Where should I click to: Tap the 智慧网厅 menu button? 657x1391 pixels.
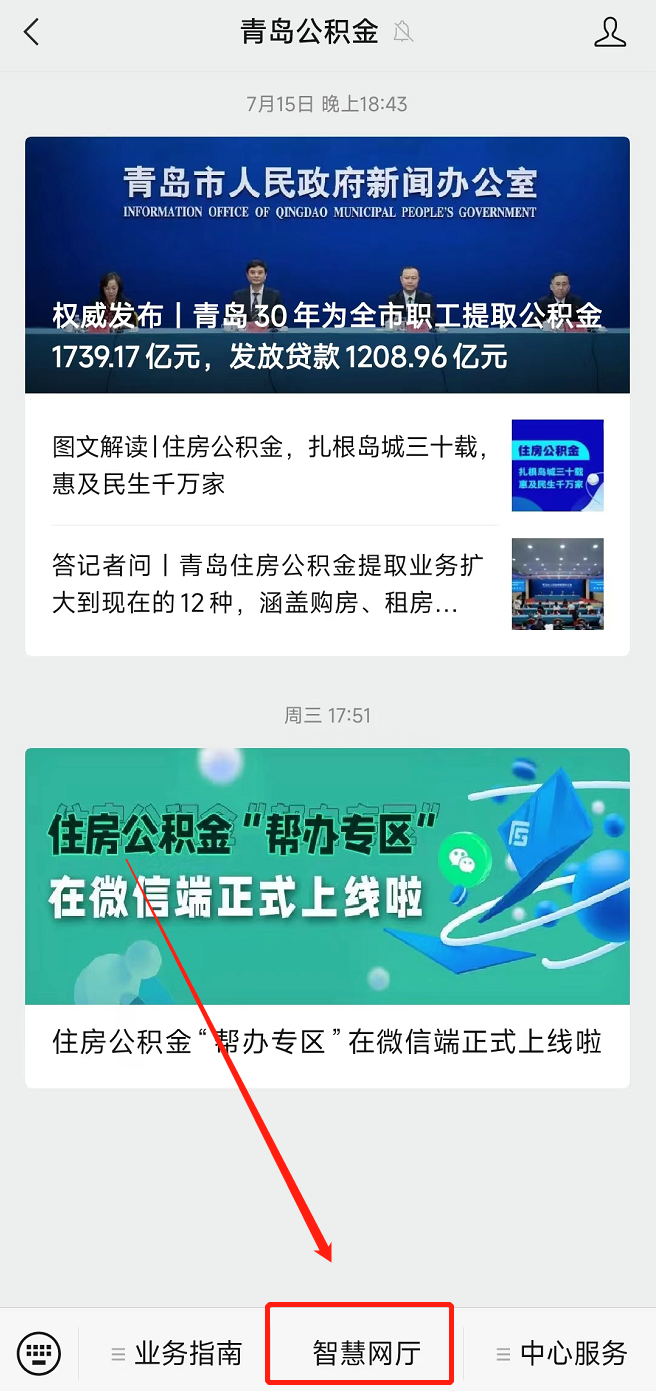[x=366, y=1354]
